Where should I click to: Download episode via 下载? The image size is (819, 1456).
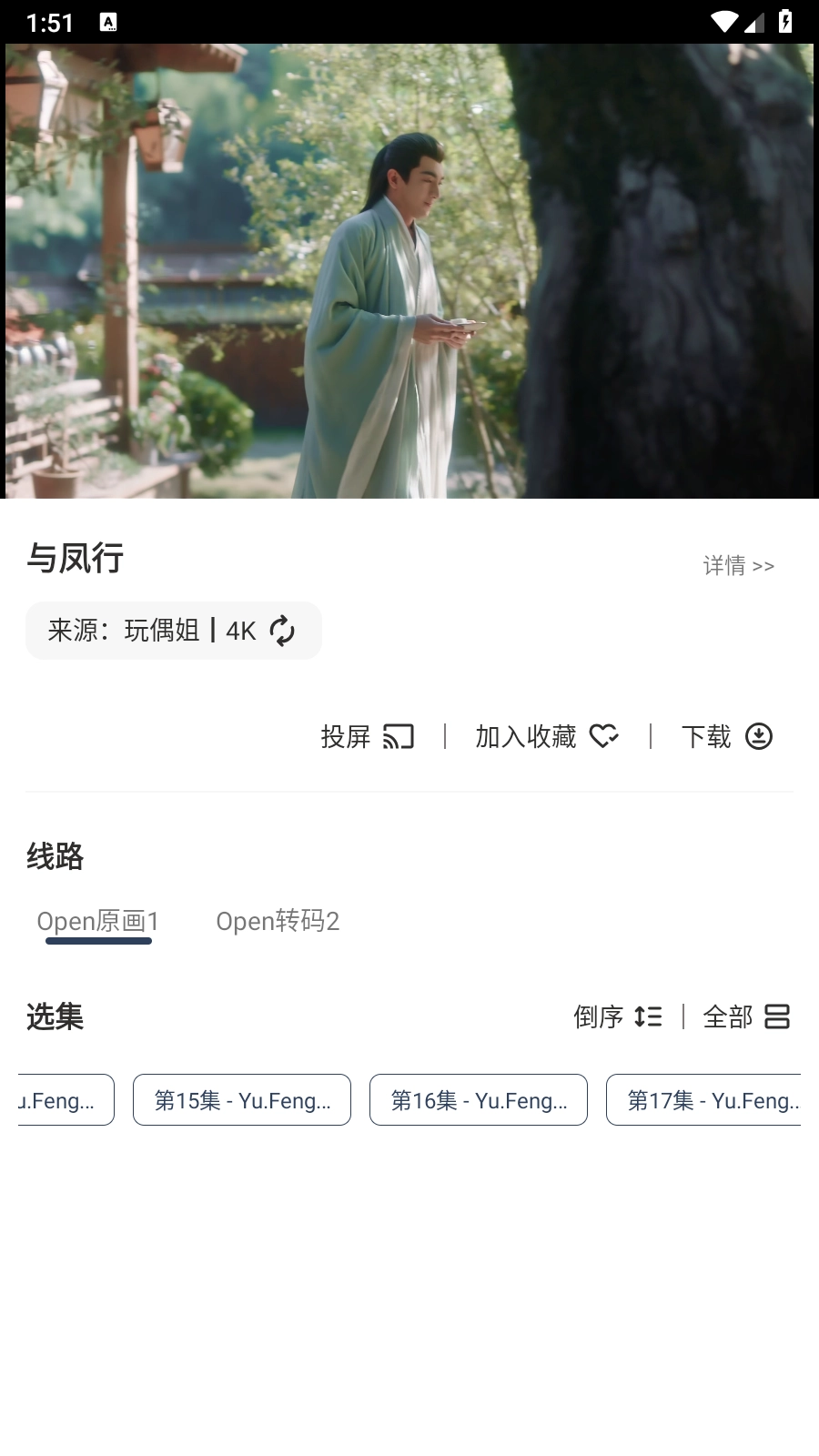726,736
